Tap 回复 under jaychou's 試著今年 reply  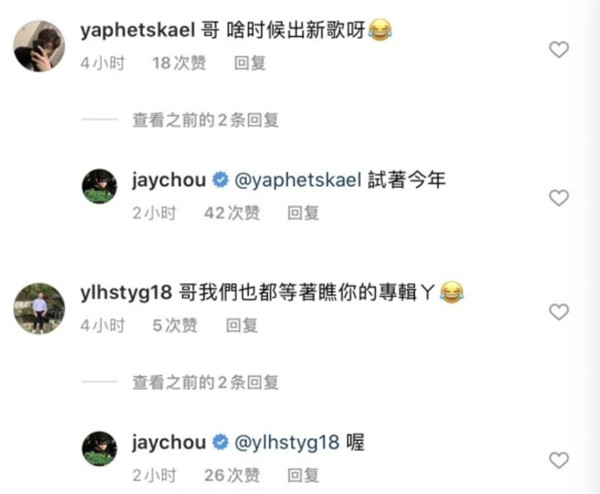pyautogui.click(x=303, y=212)
